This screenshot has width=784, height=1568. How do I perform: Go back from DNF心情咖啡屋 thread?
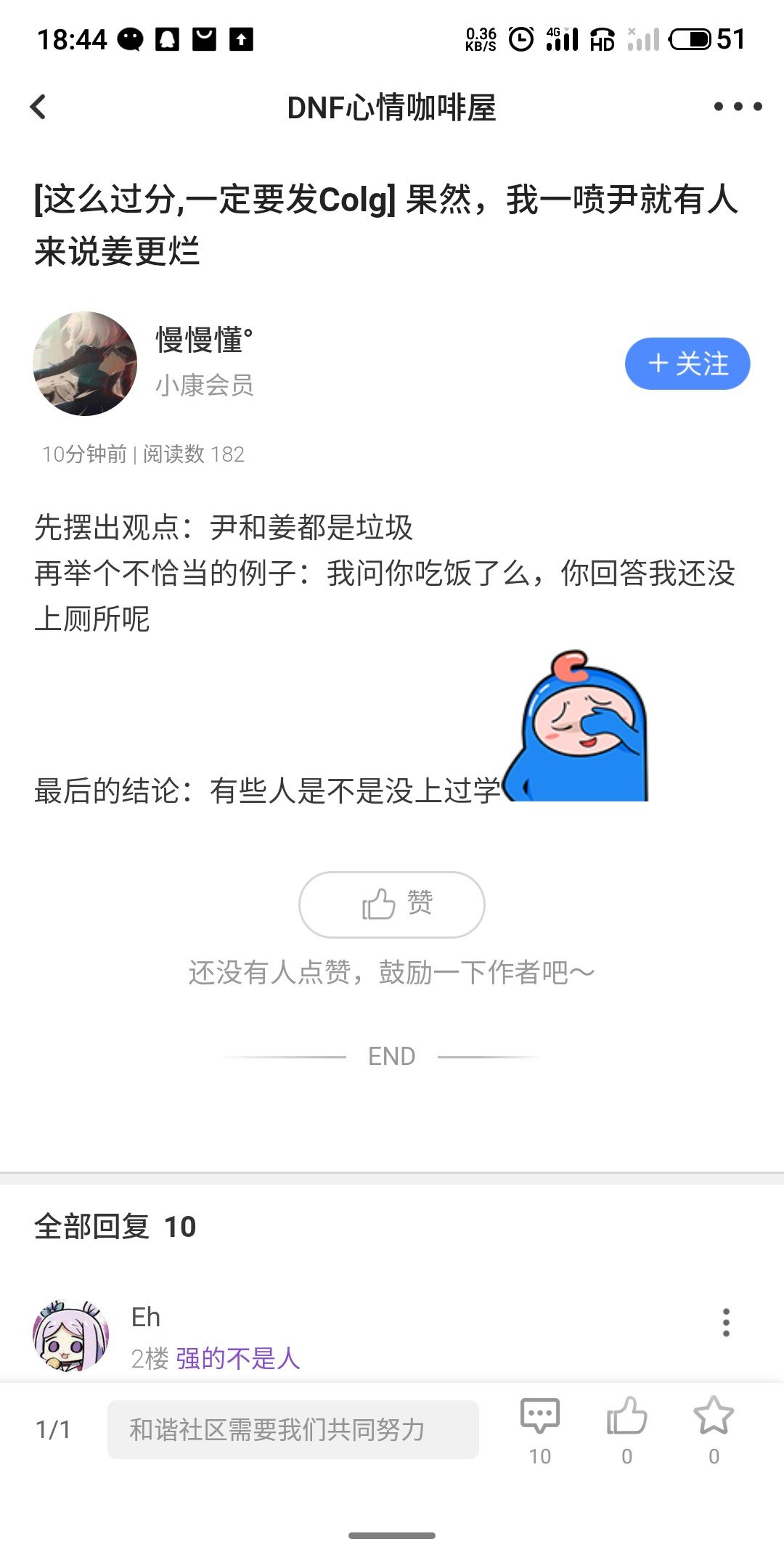pyautogui.click(x=38, y=107)
